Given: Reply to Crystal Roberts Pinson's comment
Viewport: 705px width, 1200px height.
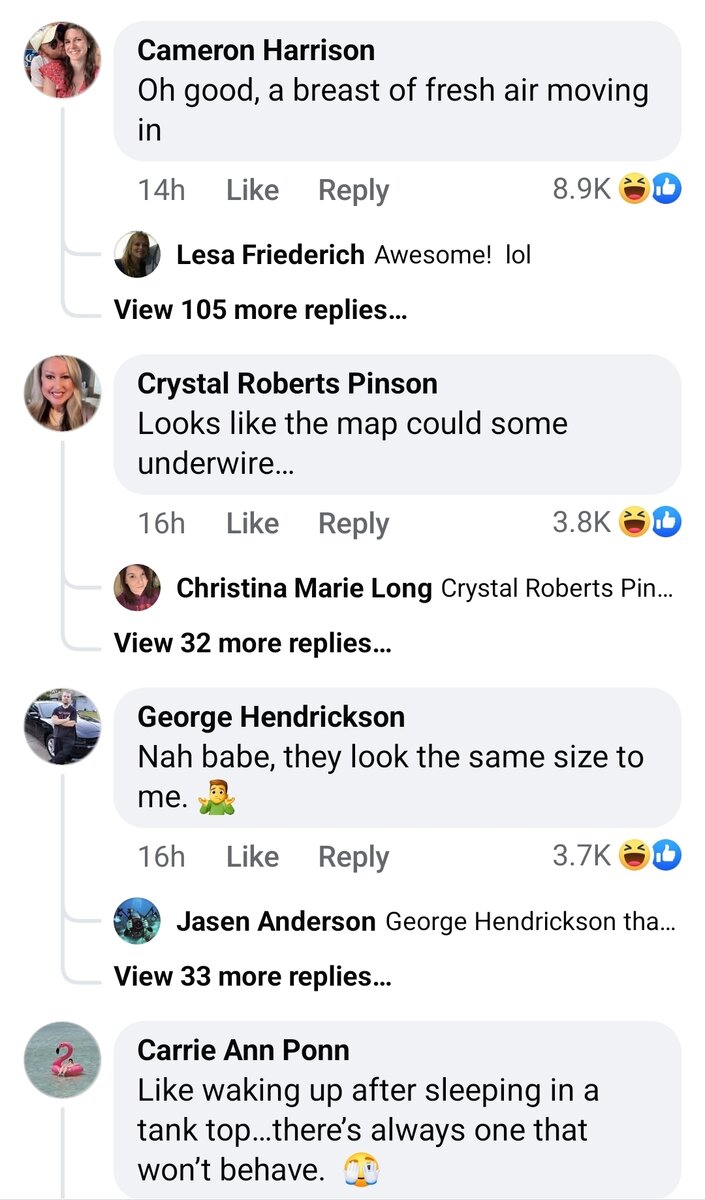Looking at the screenshot, I should [x=353, y=523].
